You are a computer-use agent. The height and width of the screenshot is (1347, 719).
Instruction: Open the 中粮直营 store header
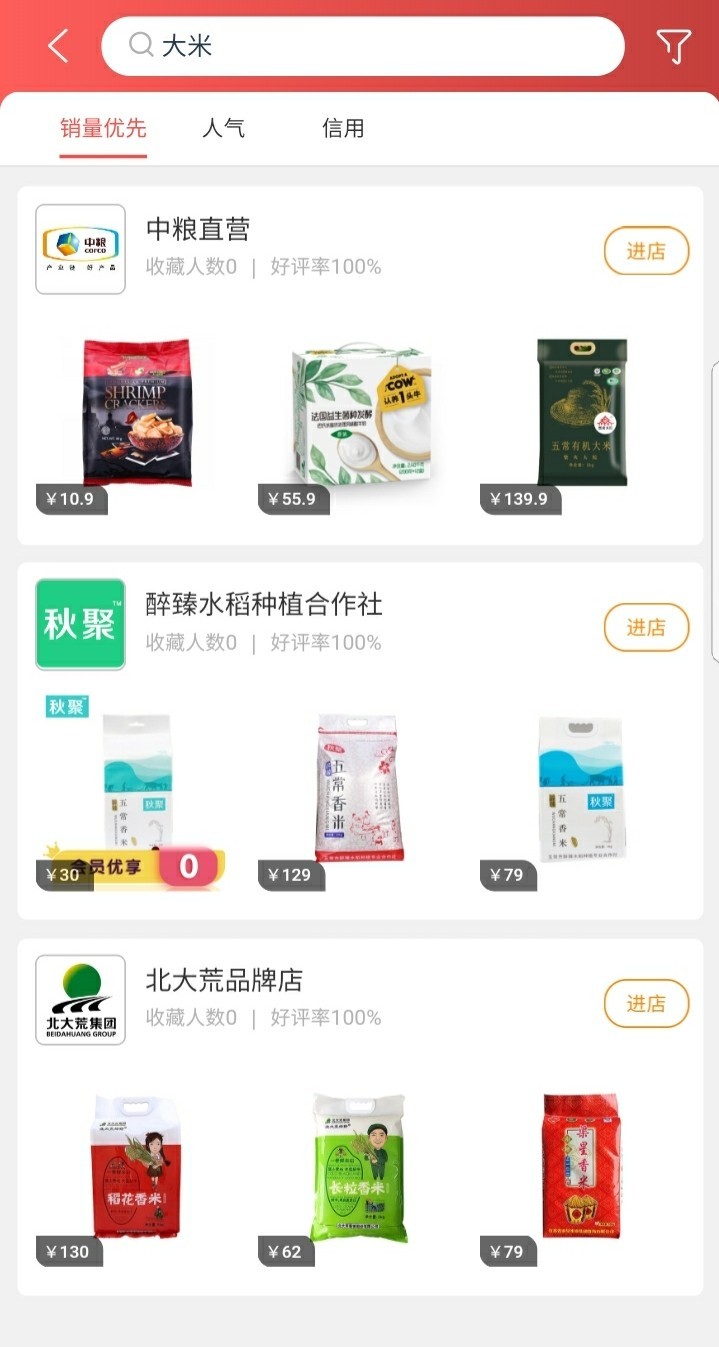(198, 230)
